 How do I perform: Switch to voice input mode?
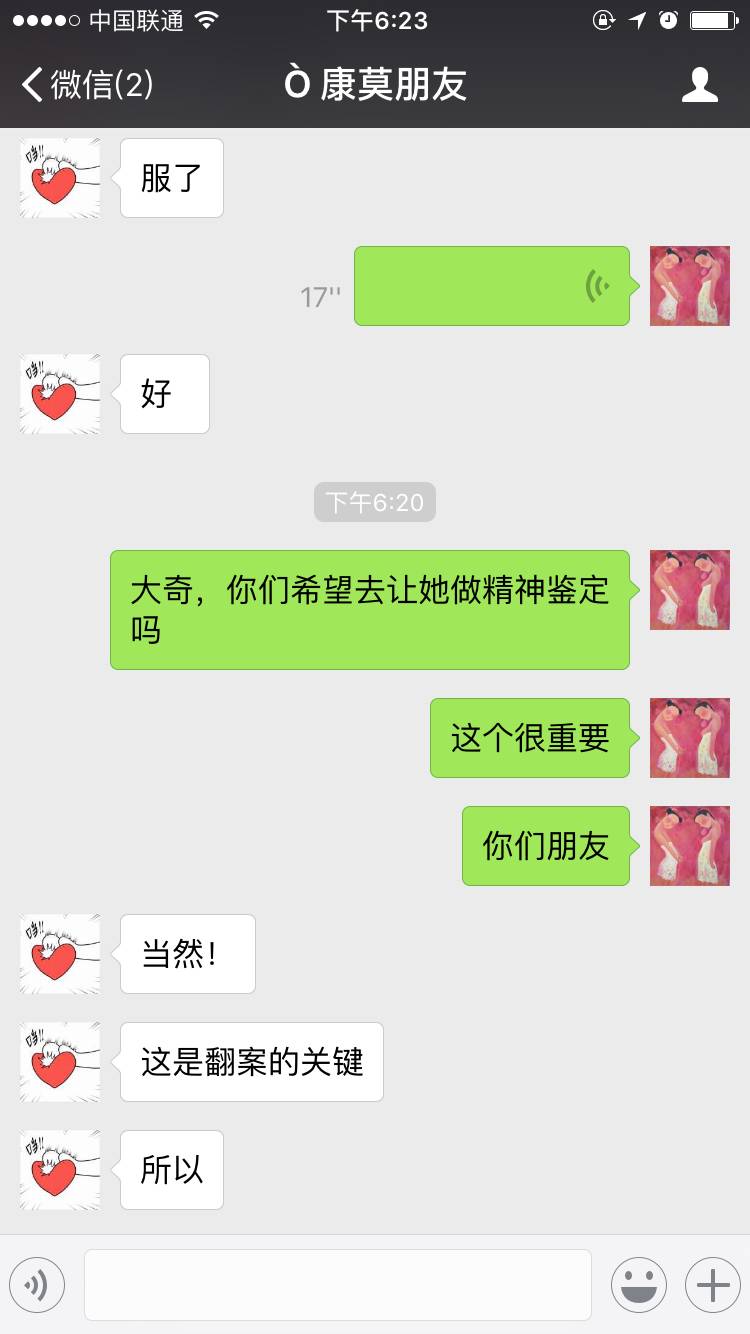click(37, 1285)
